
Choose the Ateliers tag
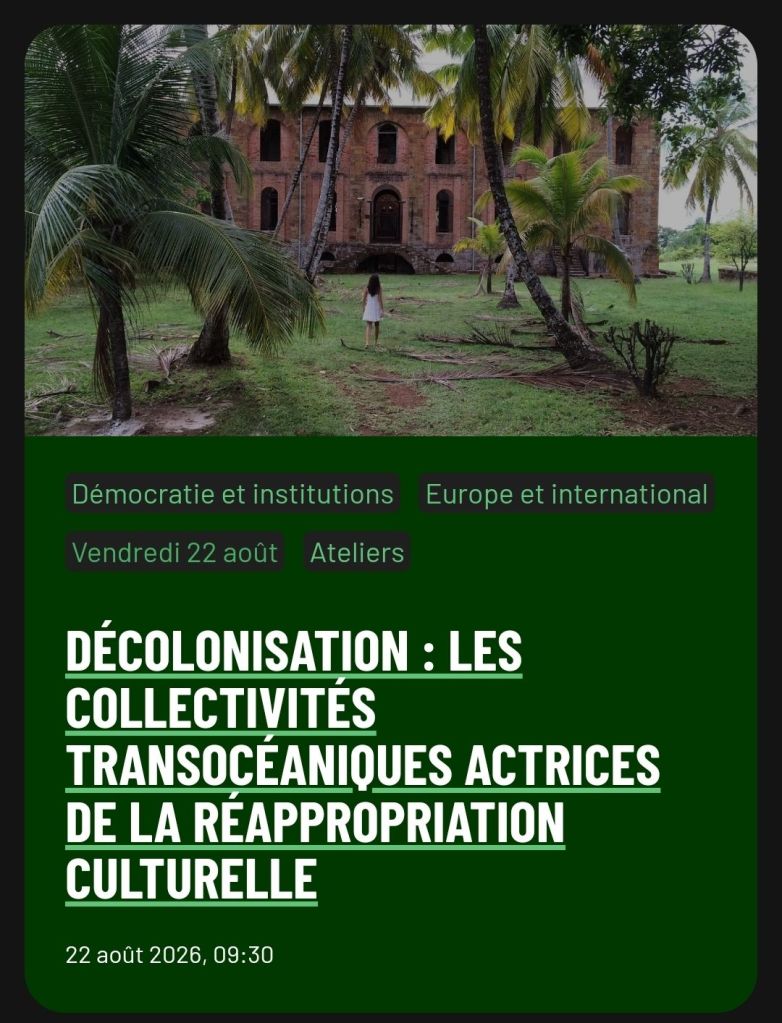(357, 552)
